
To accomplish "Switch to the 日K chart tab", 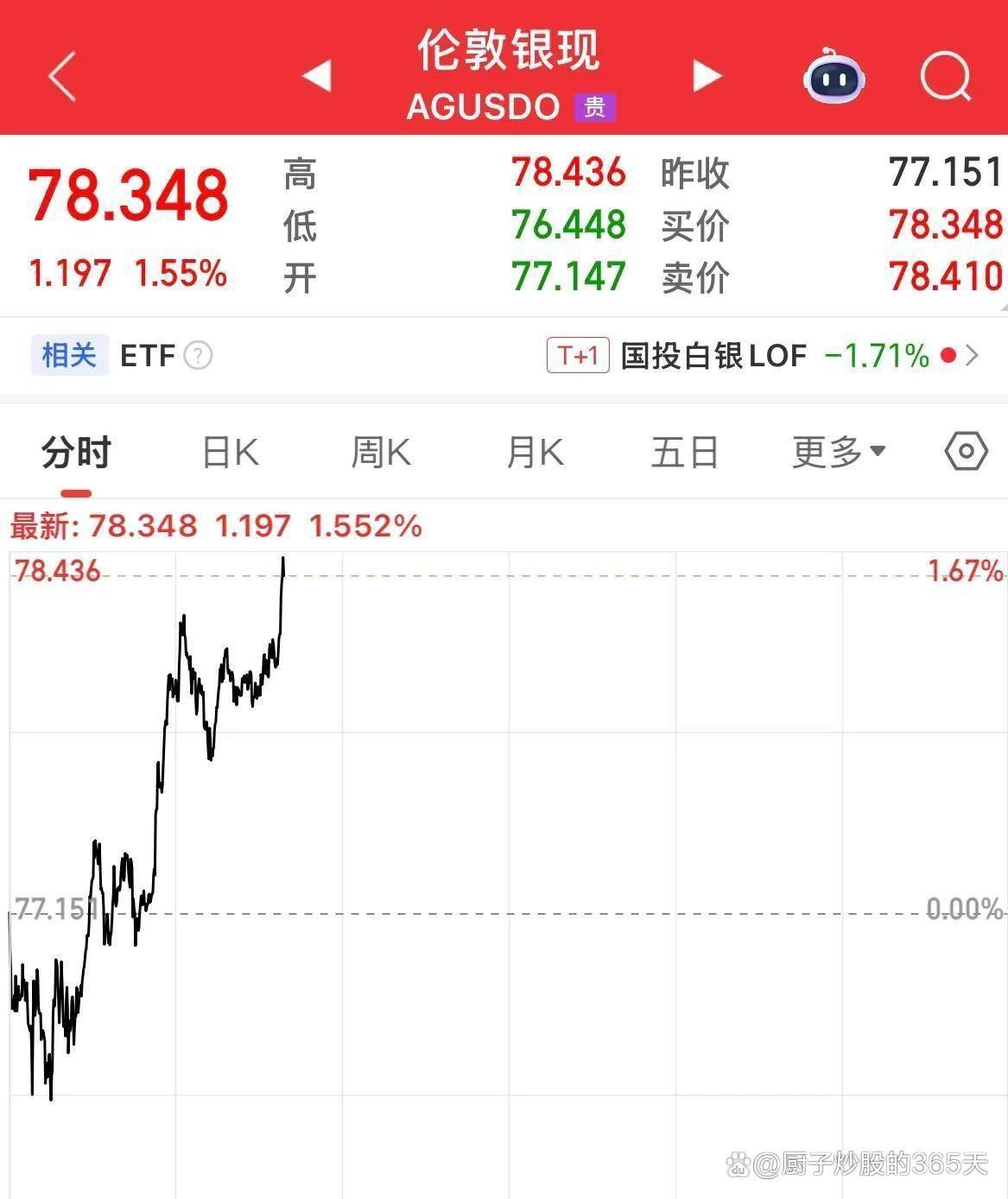I will (x=230, y=452).
